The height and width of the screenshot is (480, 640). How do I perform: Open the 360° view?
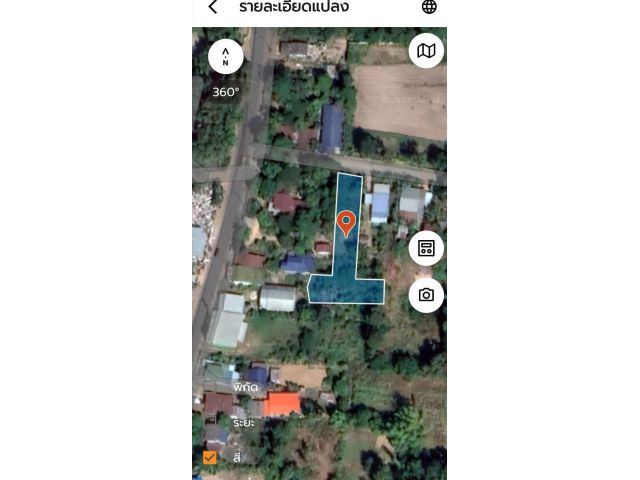[226, 92]
